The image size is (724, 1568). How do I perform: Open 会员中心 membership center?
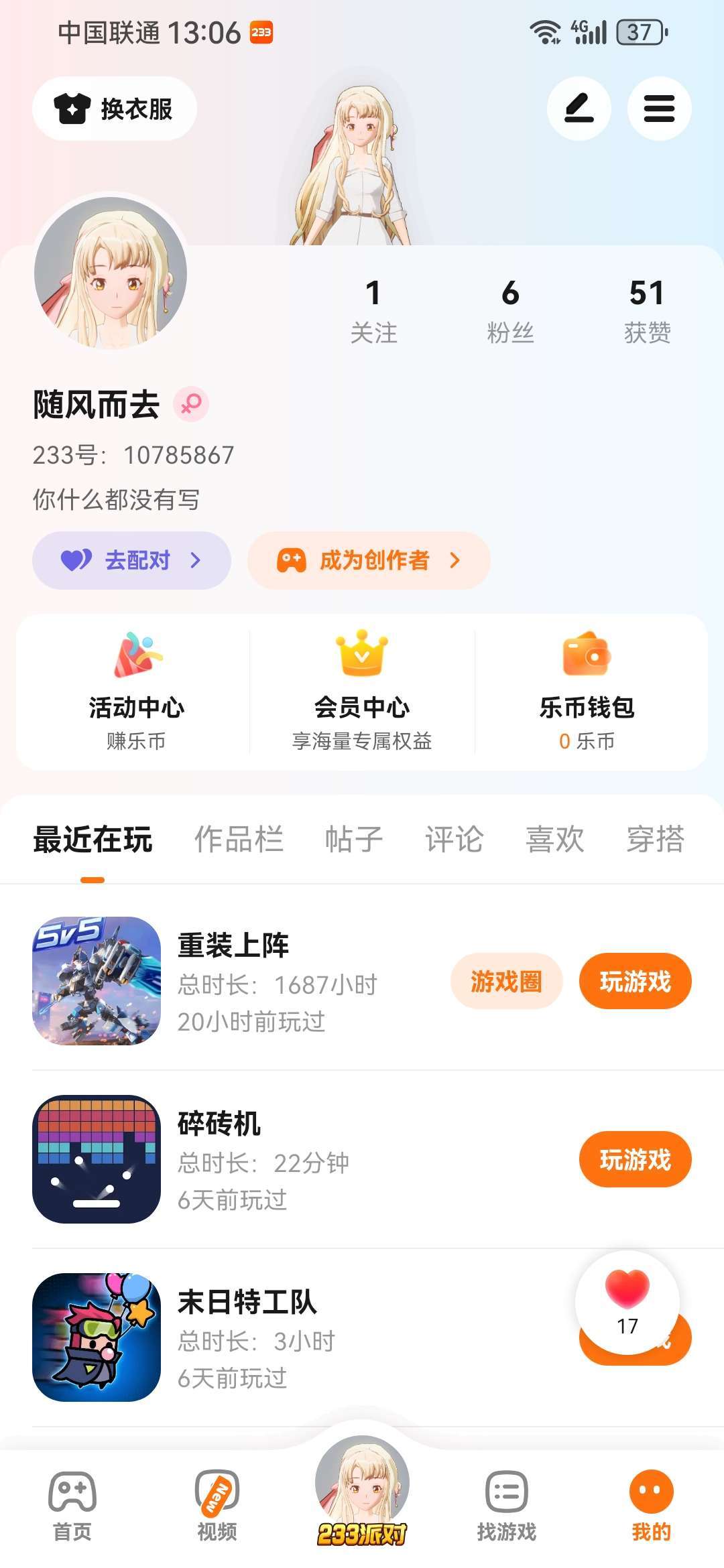362,692
